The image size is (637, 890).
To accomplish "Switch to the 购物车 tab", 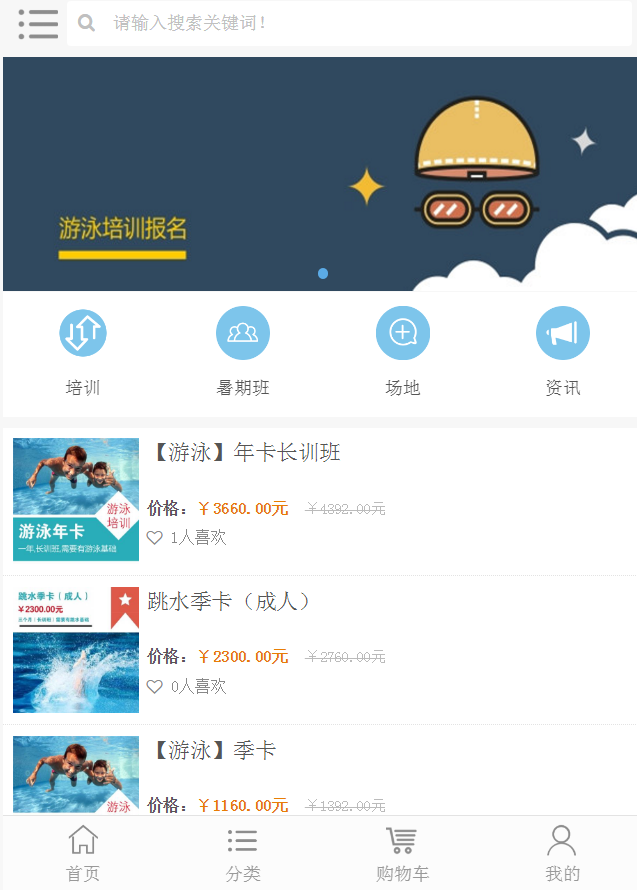I will coord(402,853).
